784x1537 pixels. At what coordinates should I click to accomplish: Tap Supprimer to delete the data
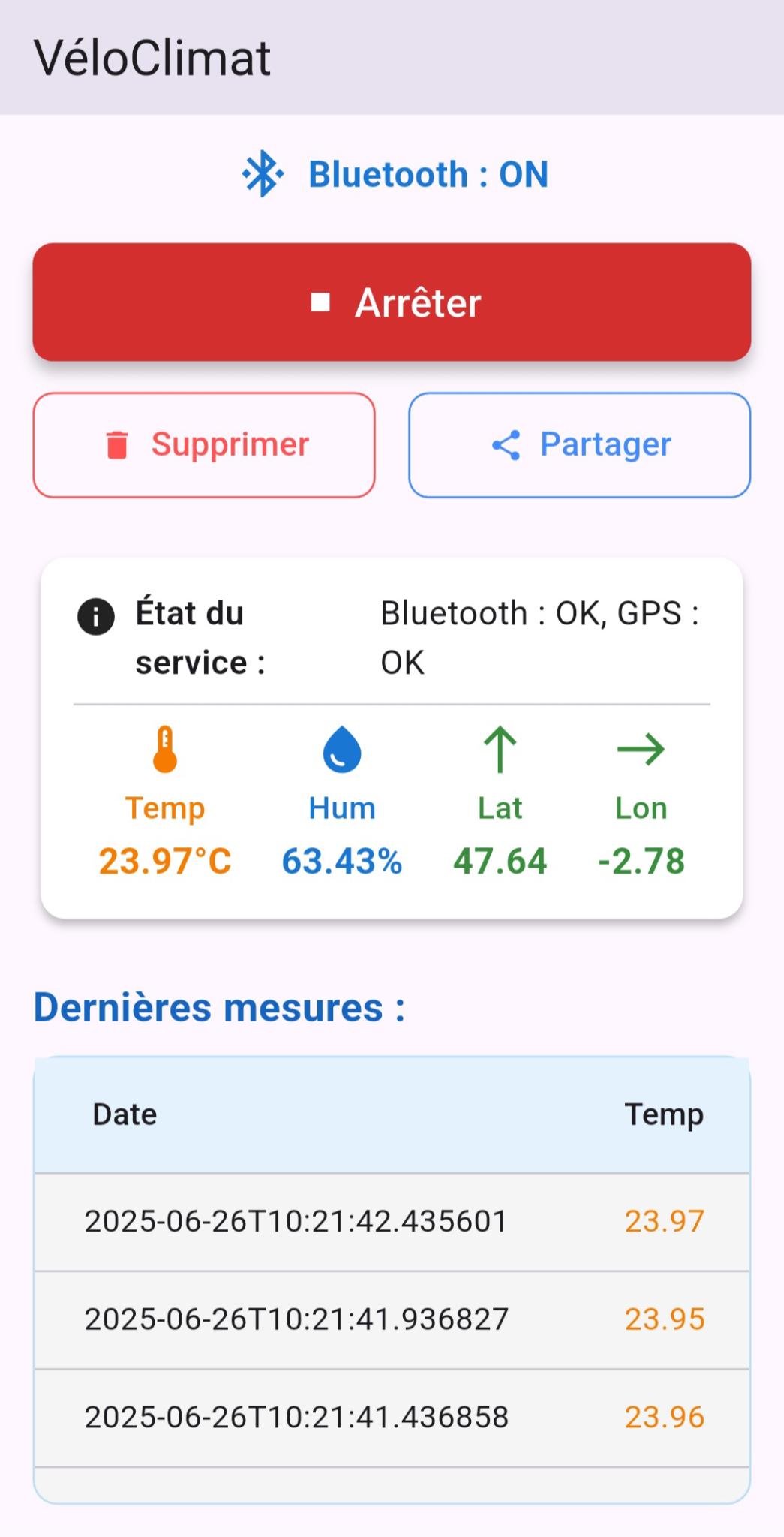[204, 445]
